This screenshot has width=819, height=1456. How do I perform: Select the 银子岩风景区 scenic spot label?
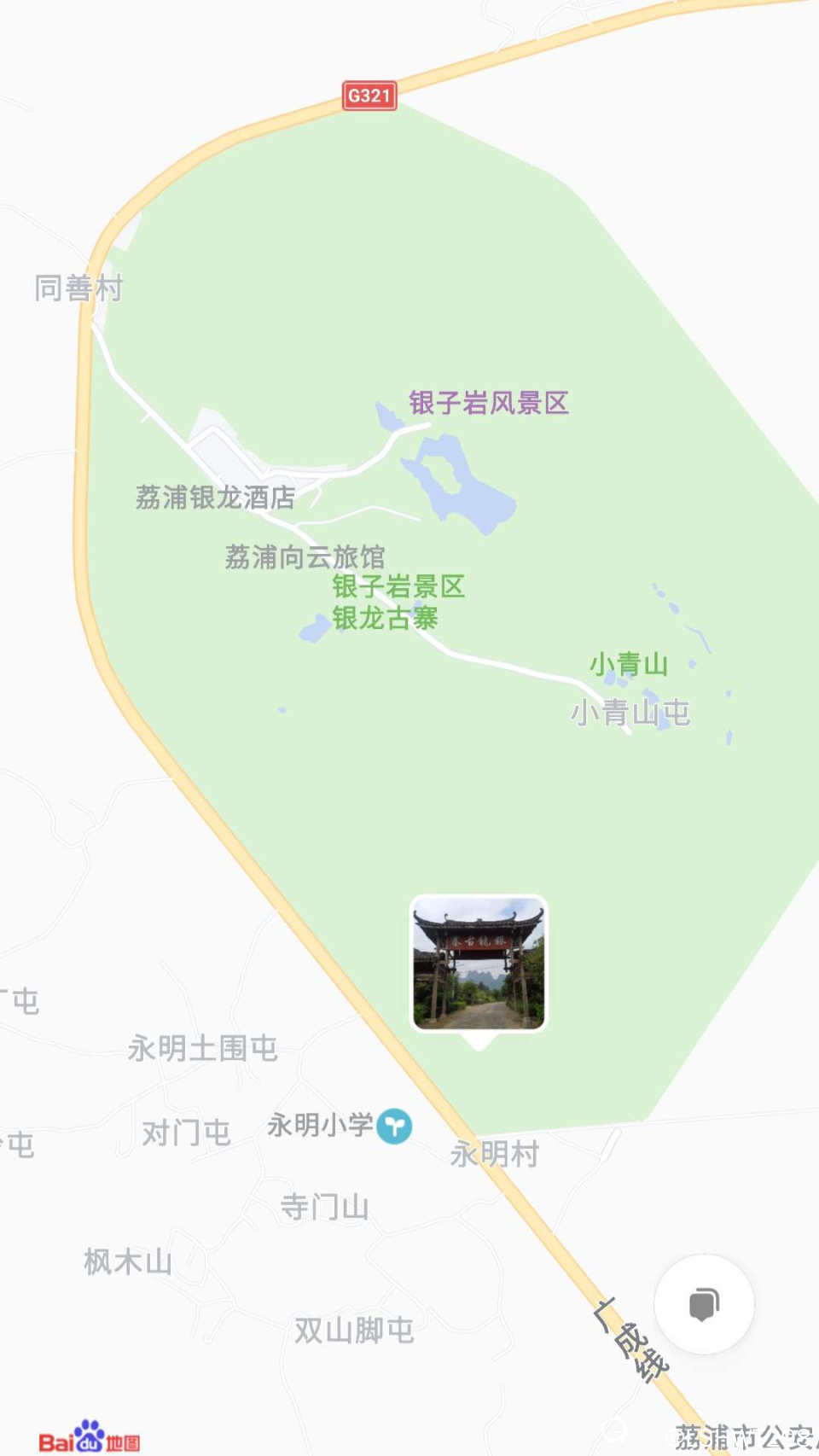489,403
